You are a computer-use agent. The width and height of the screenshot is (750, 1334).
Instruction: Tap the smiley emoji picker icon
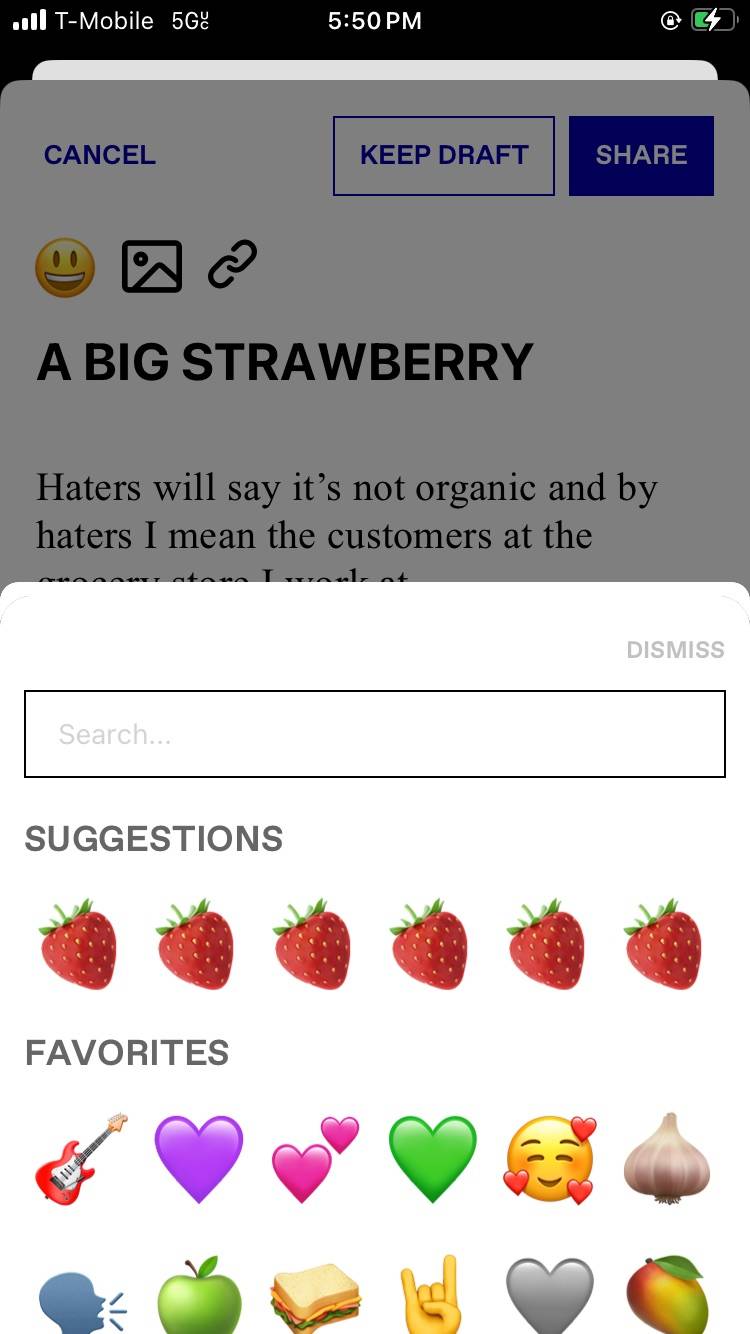65,267
